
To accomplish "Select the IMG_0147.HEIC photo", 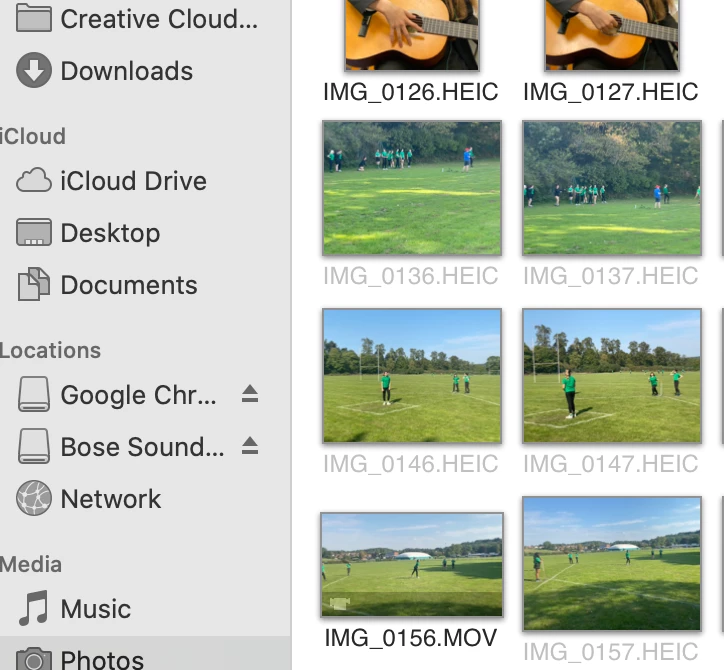I will pos(611,376).
